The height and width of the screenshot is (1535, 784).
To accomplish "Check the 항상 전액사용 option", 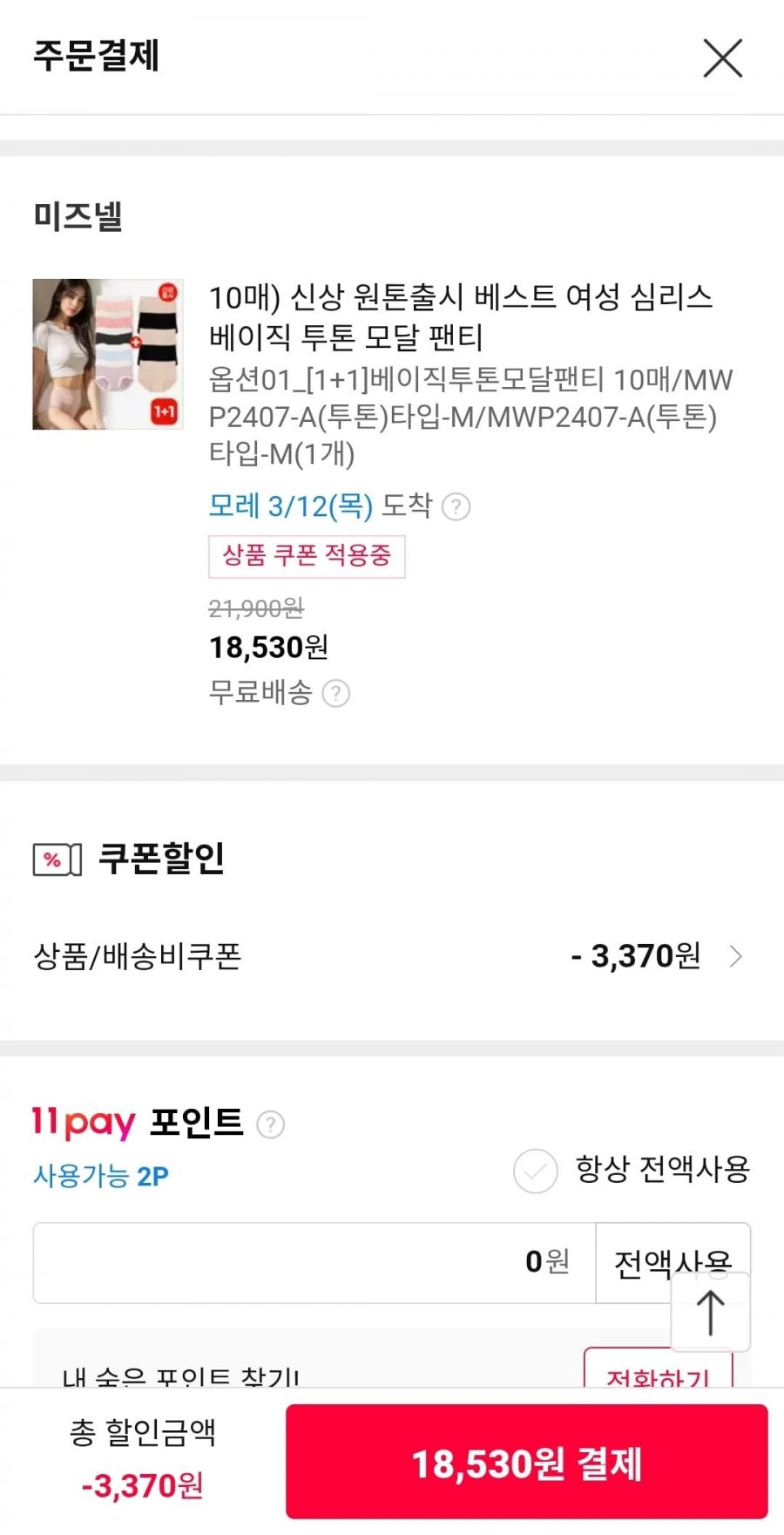I will 536,1171.
